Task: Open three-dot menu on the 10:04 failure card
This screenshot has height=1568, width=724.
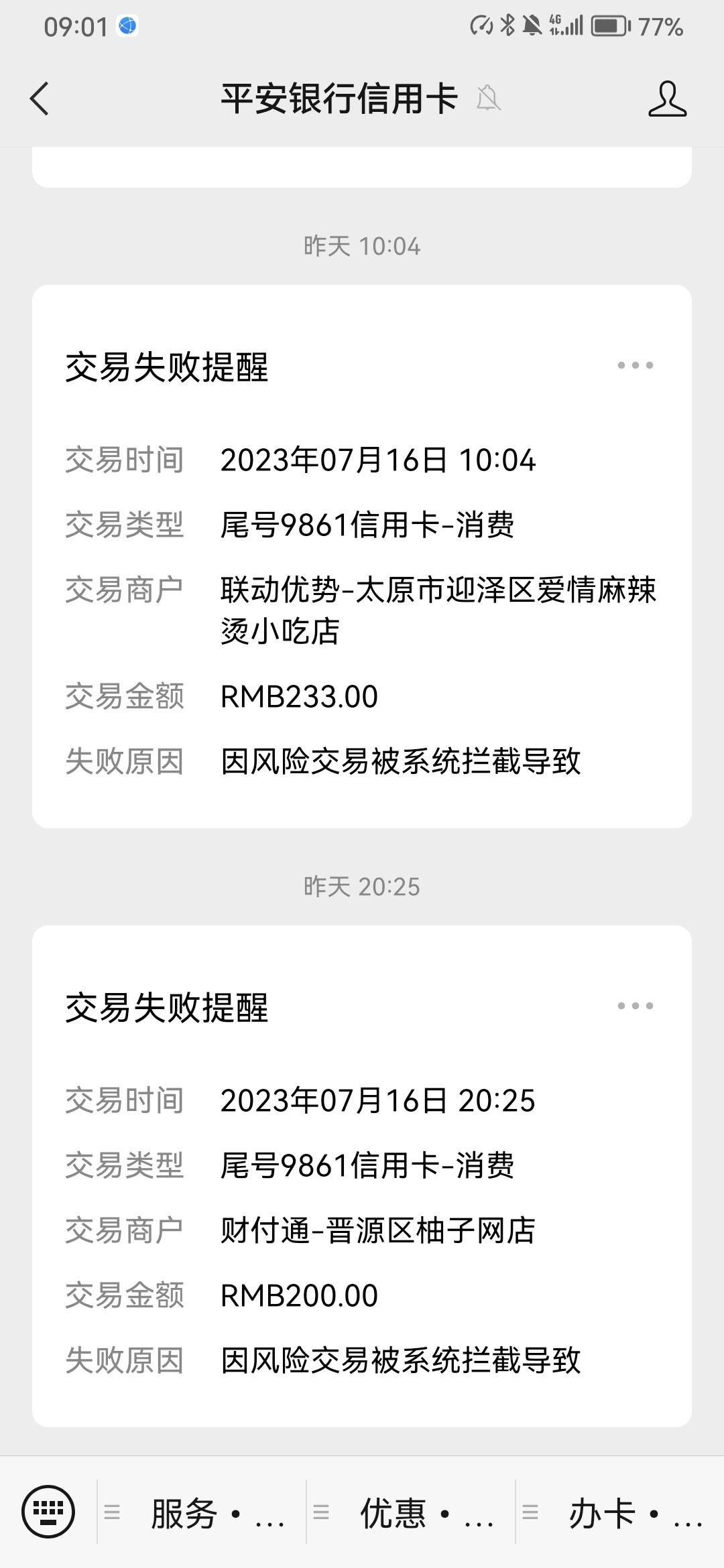Action: (x=635, y=365)
